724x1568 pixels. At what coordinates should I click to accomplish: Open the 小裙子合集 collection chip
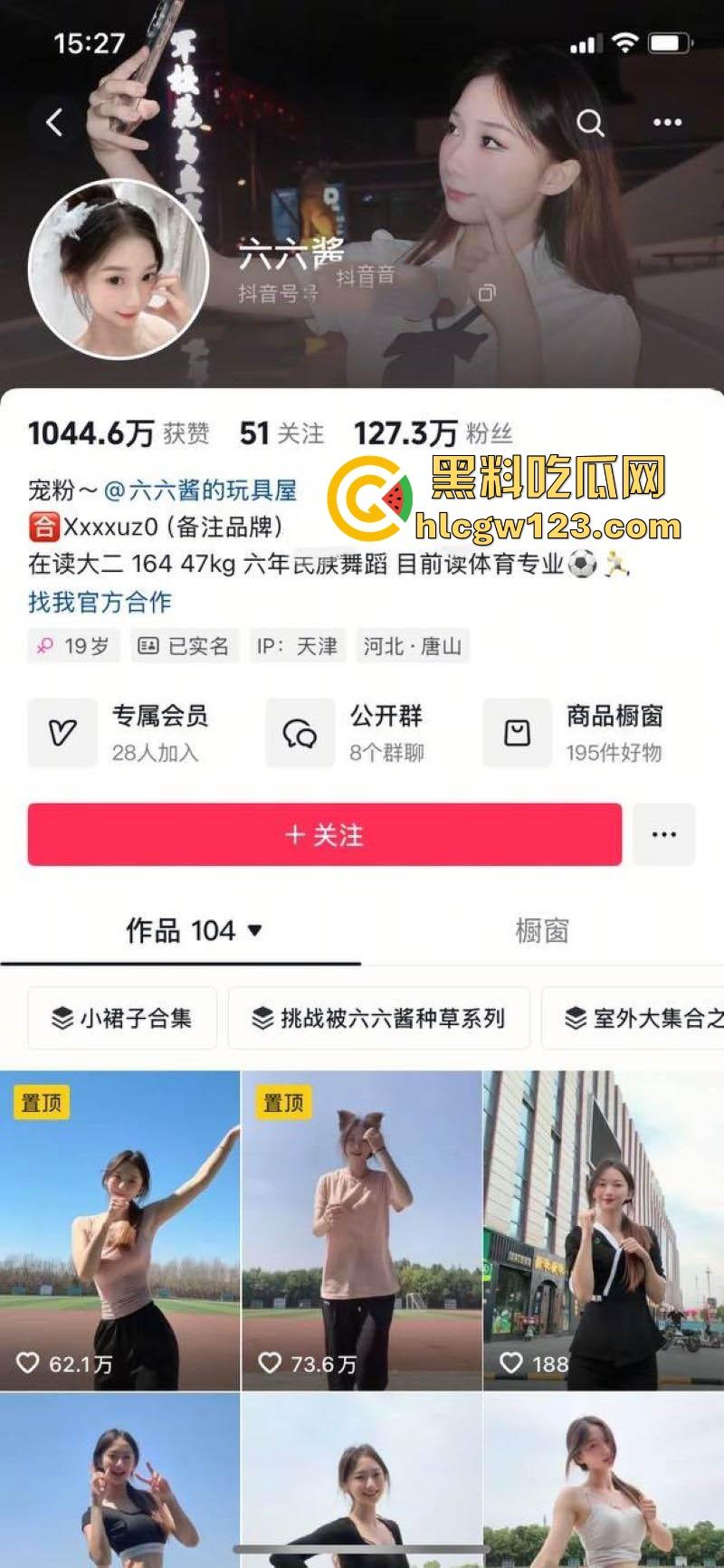(122, 1018)
